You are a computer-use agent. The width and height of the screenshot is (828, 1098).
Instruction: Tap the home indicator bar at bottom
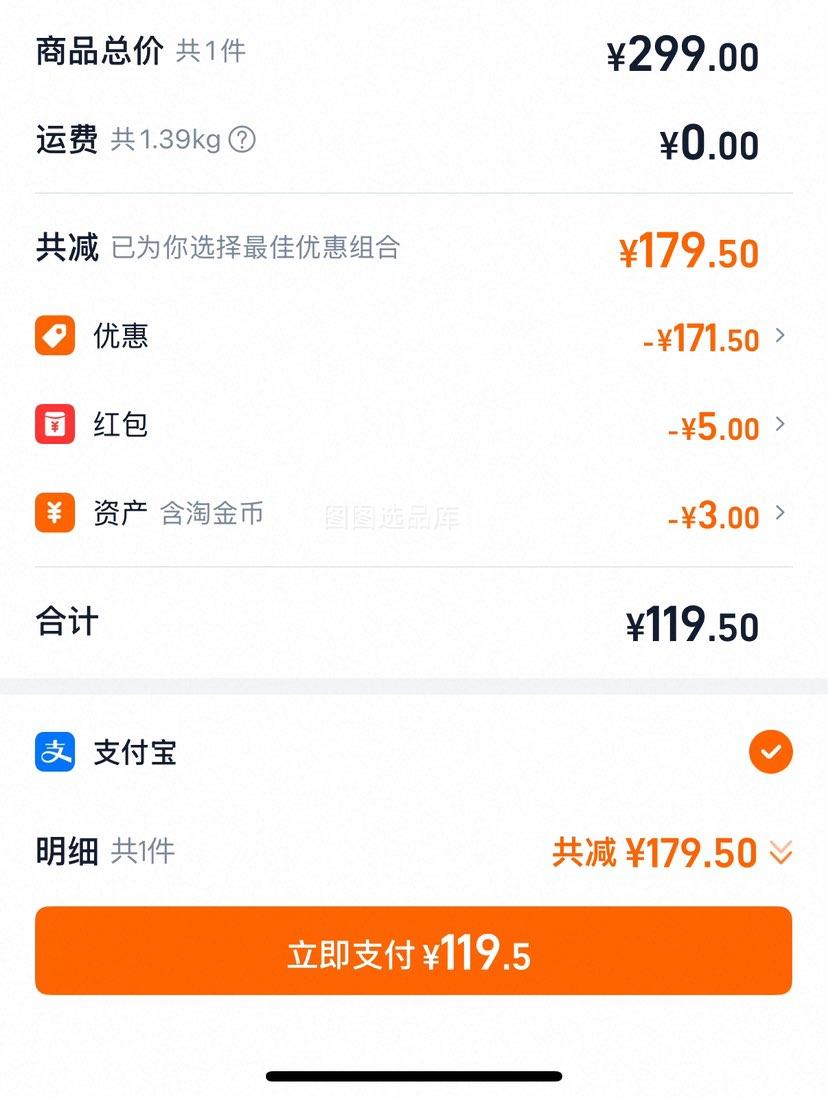414,1076
